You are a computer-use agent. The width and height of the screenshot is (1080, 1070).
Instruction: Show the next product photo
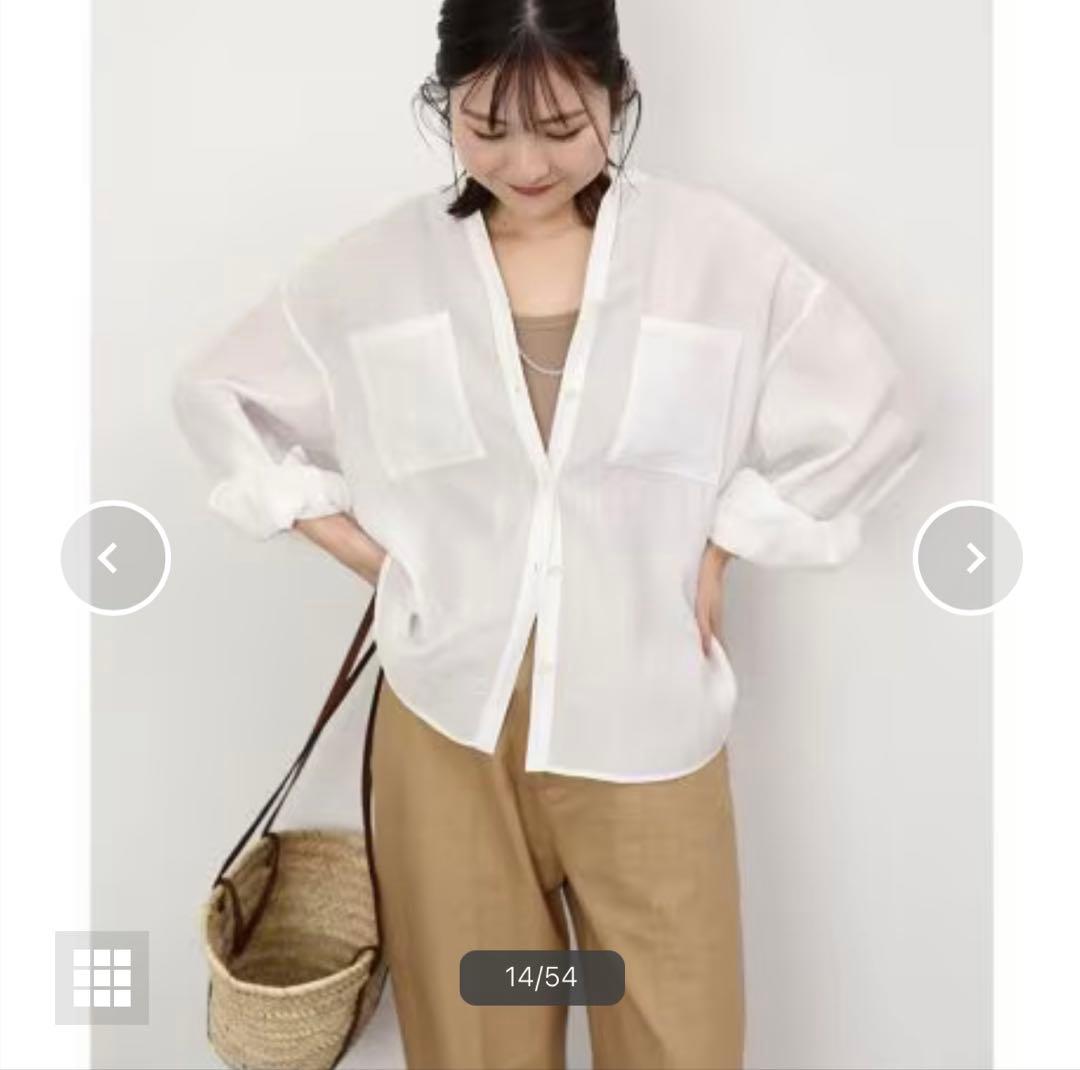(967, 558)
